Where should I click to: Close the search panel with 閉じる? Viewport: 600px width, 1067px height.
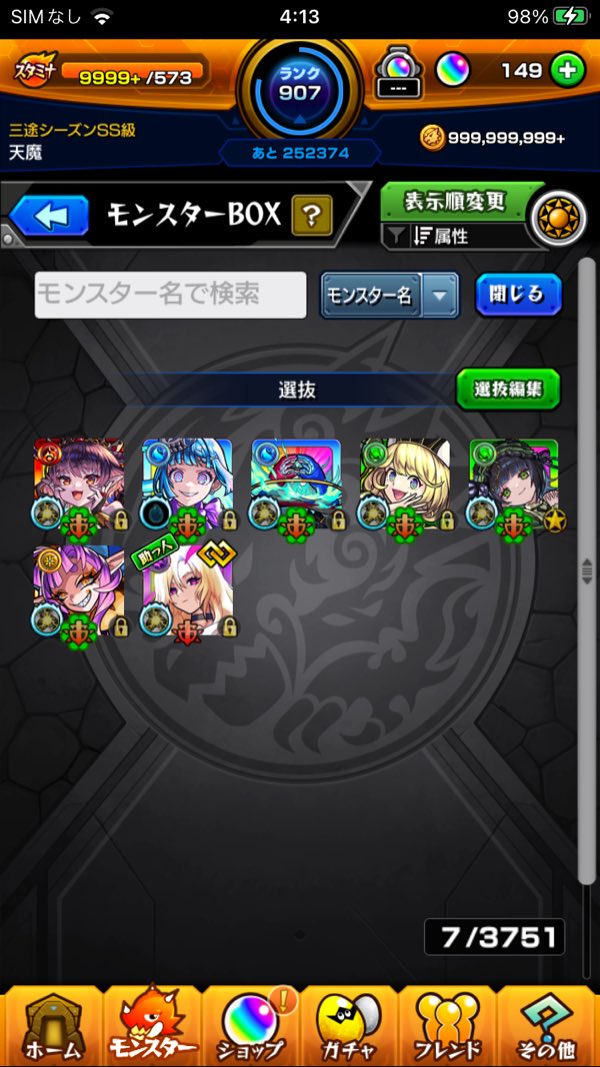point(517,295)
